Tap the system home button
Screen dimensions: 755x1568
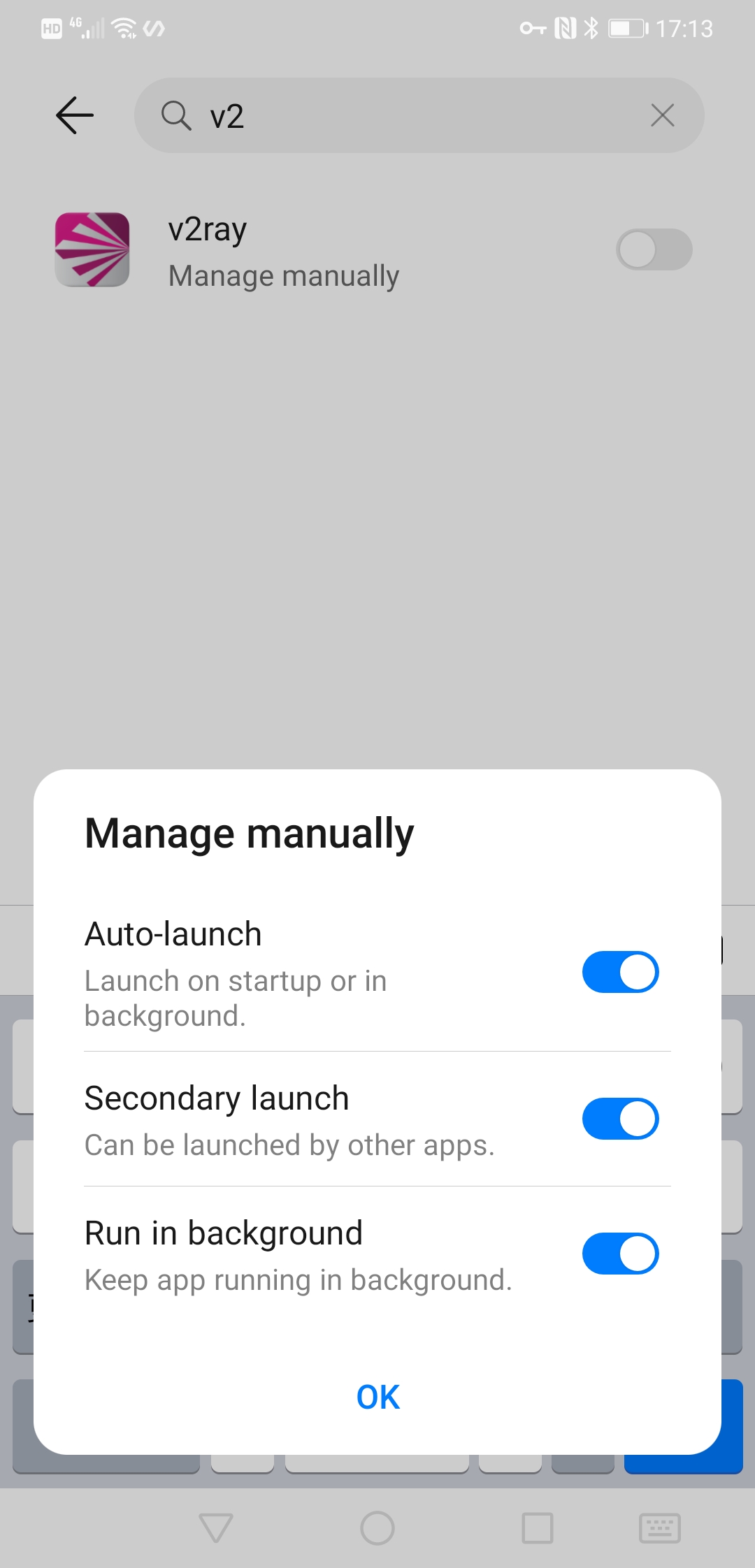377,1528
